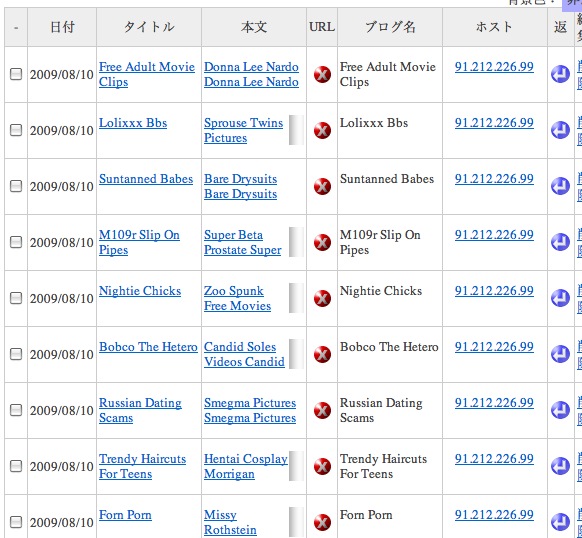Open the Super Beta Prostate Super link
The image size is (582, 538).
243,242
